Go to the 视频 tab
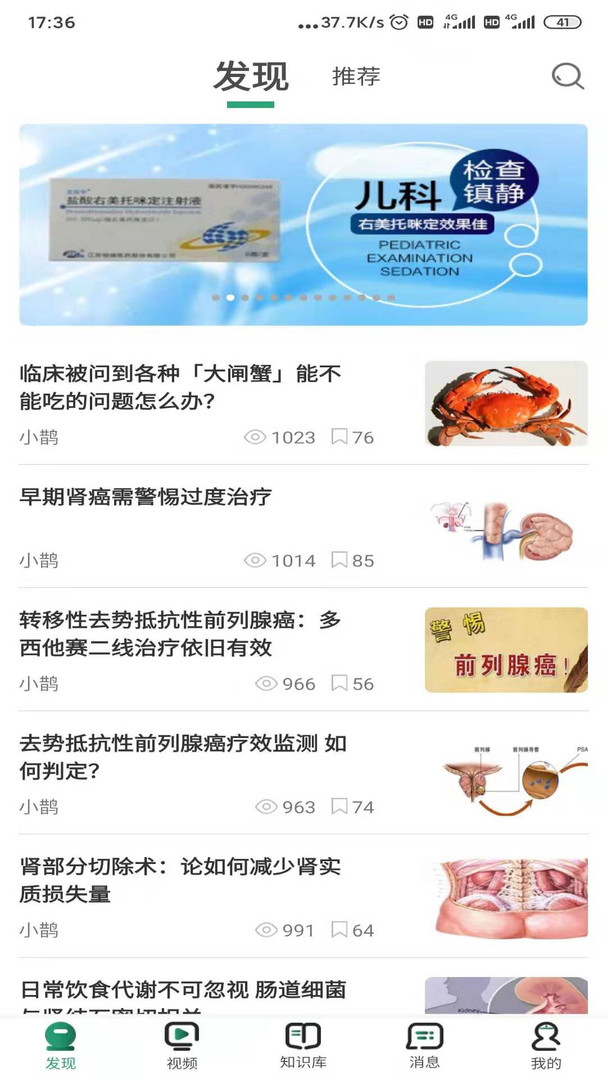 (181, 1046)
